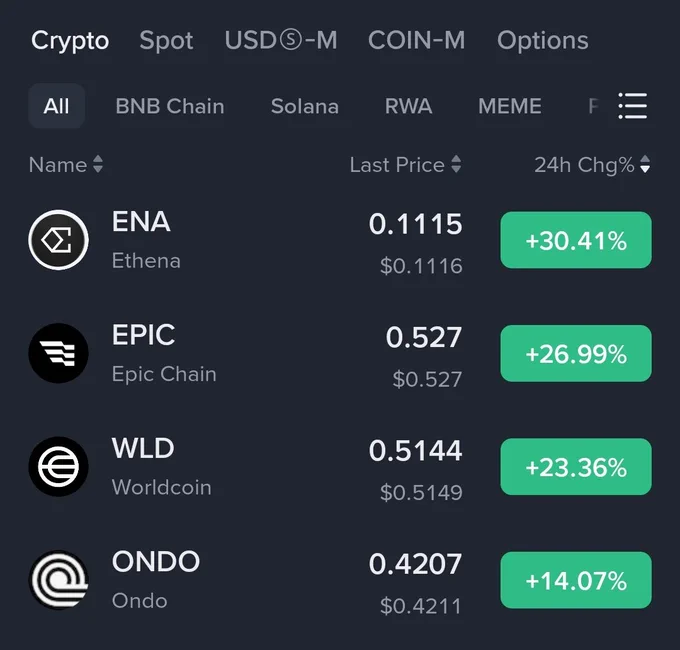Filter by BNB Chain
This screenshot has width=680, height=650.
(170, 106)
